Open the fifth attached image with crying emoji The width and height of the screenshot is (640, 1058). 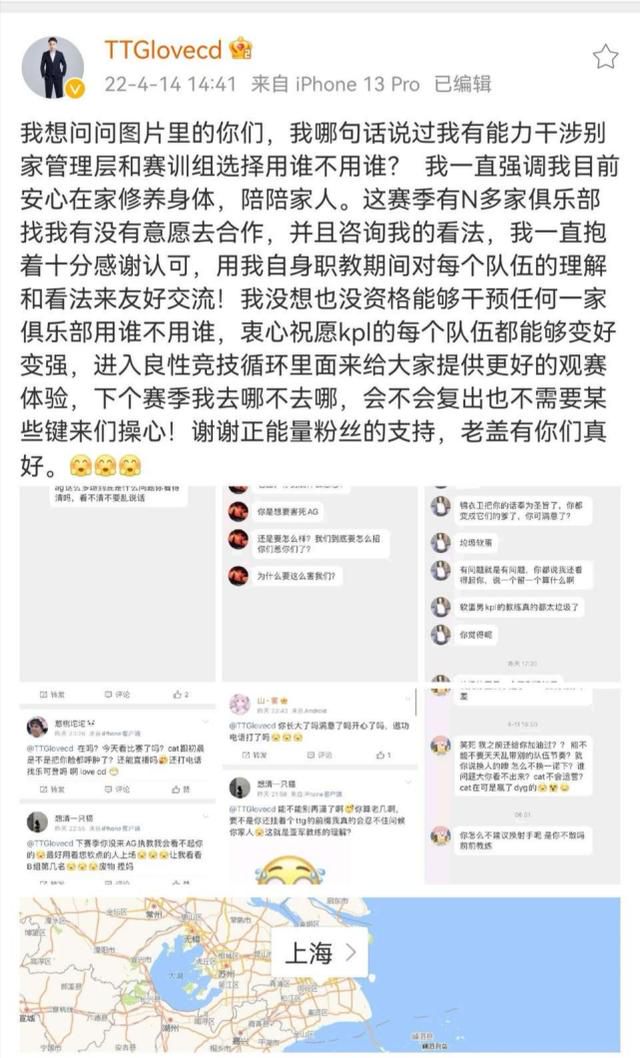click(x=320, y=786)
